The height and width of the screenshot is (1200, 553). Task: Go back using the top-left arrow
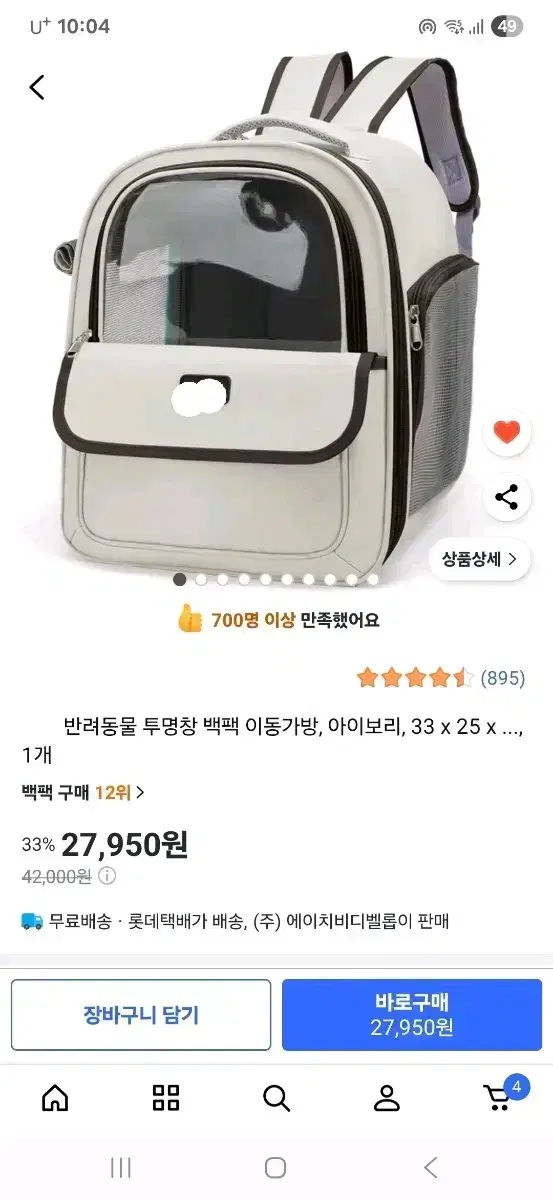[37, 88]
